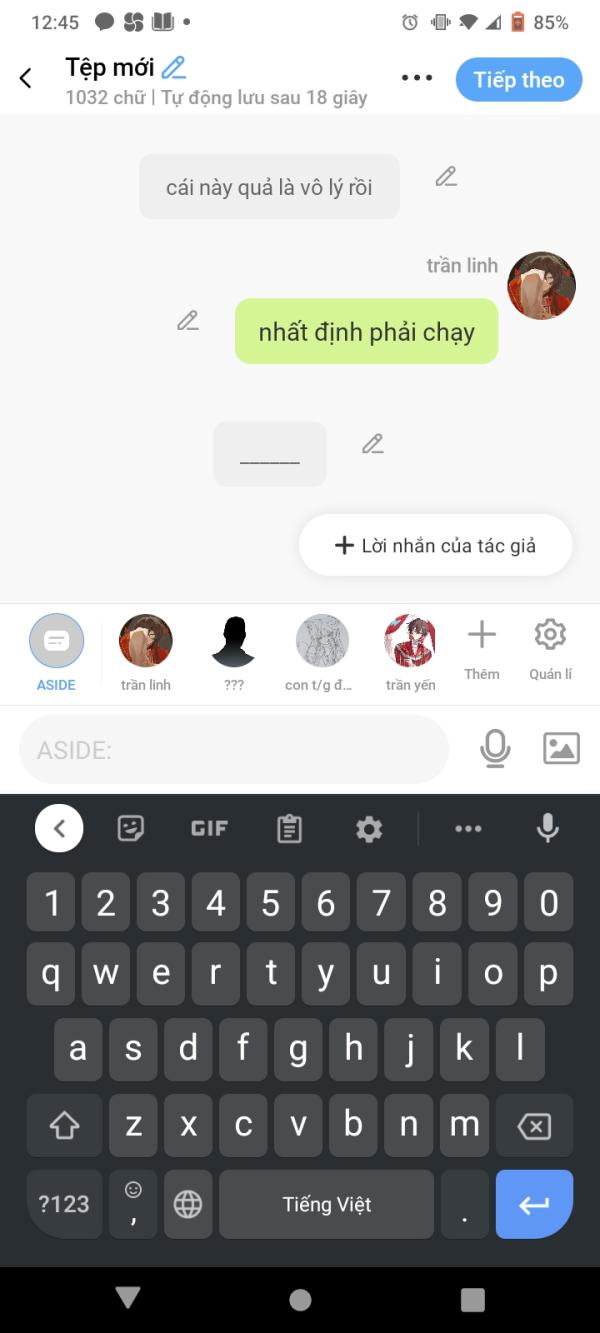Go back from the Tệp mới editor

click(26, 79)
